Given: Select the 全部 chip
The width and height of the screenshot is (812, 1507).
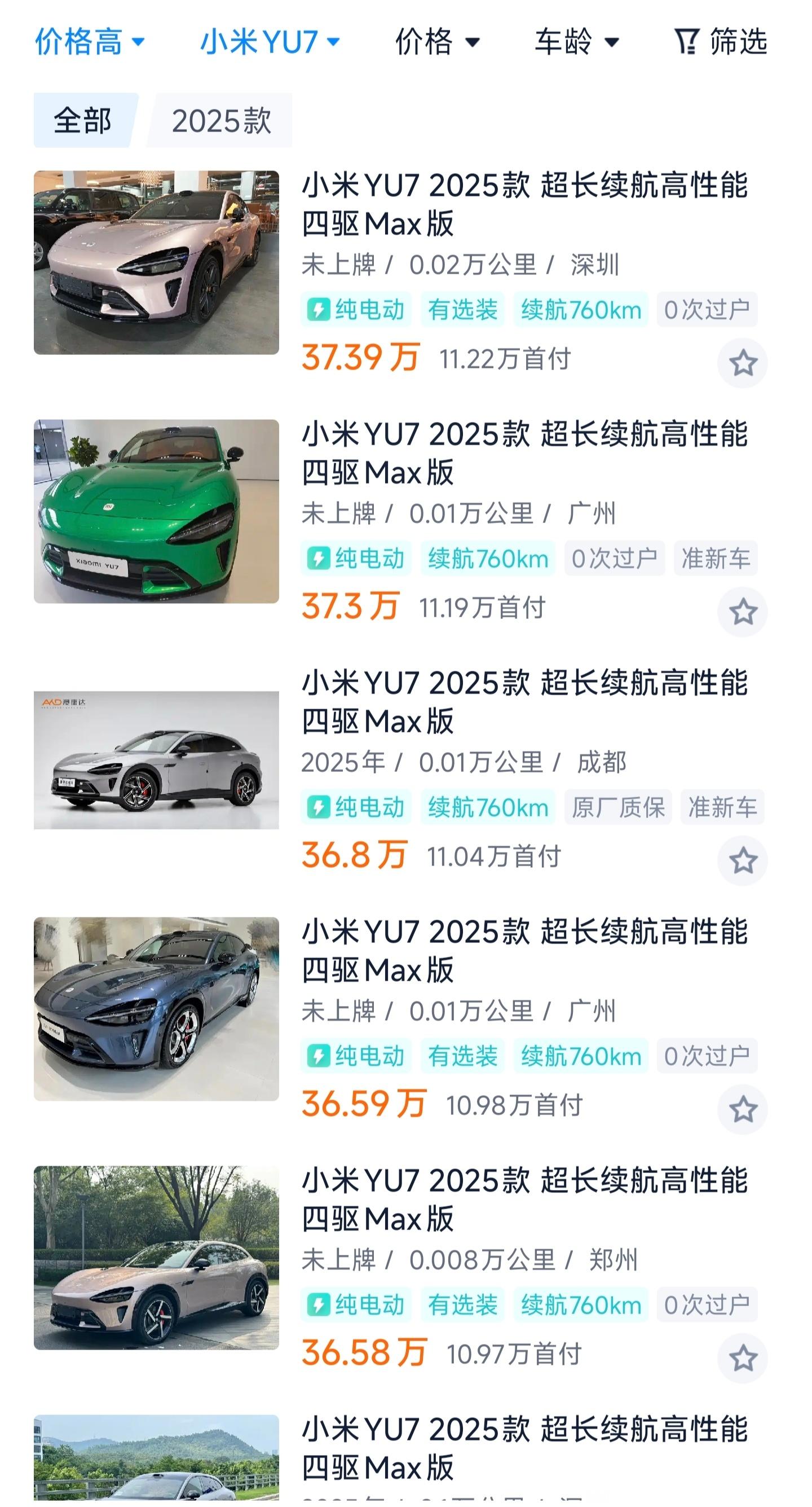Looking at the screenshot, I should (x=82, y=121).
